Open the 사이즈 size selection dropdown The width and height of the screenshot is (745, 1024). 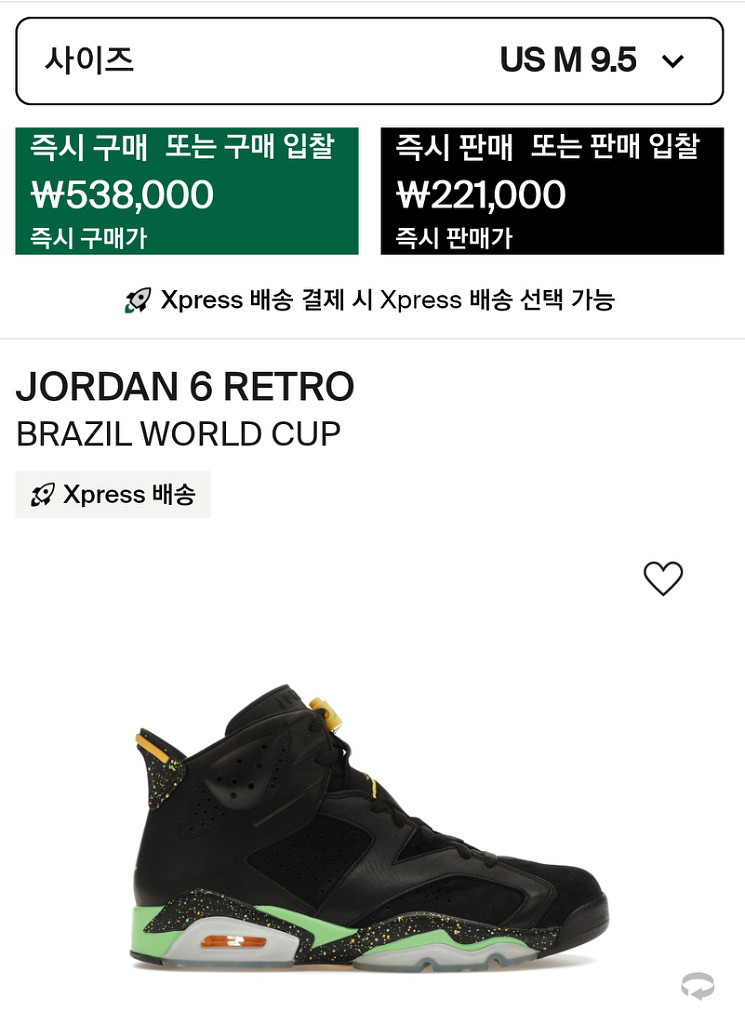pos(372,59)
